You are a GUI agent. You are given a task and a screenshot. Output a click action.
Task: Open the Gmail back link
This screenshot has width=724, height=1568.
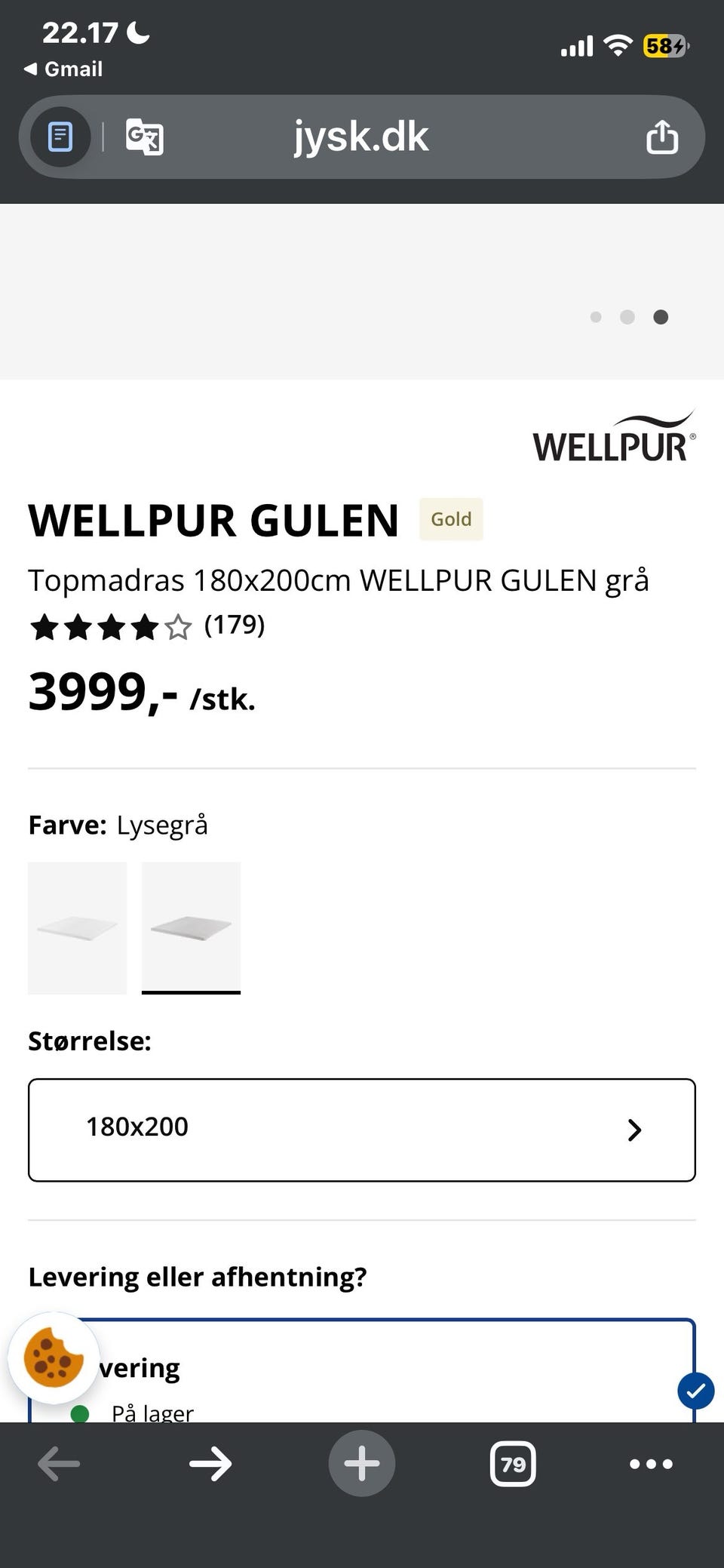(64, 68)
